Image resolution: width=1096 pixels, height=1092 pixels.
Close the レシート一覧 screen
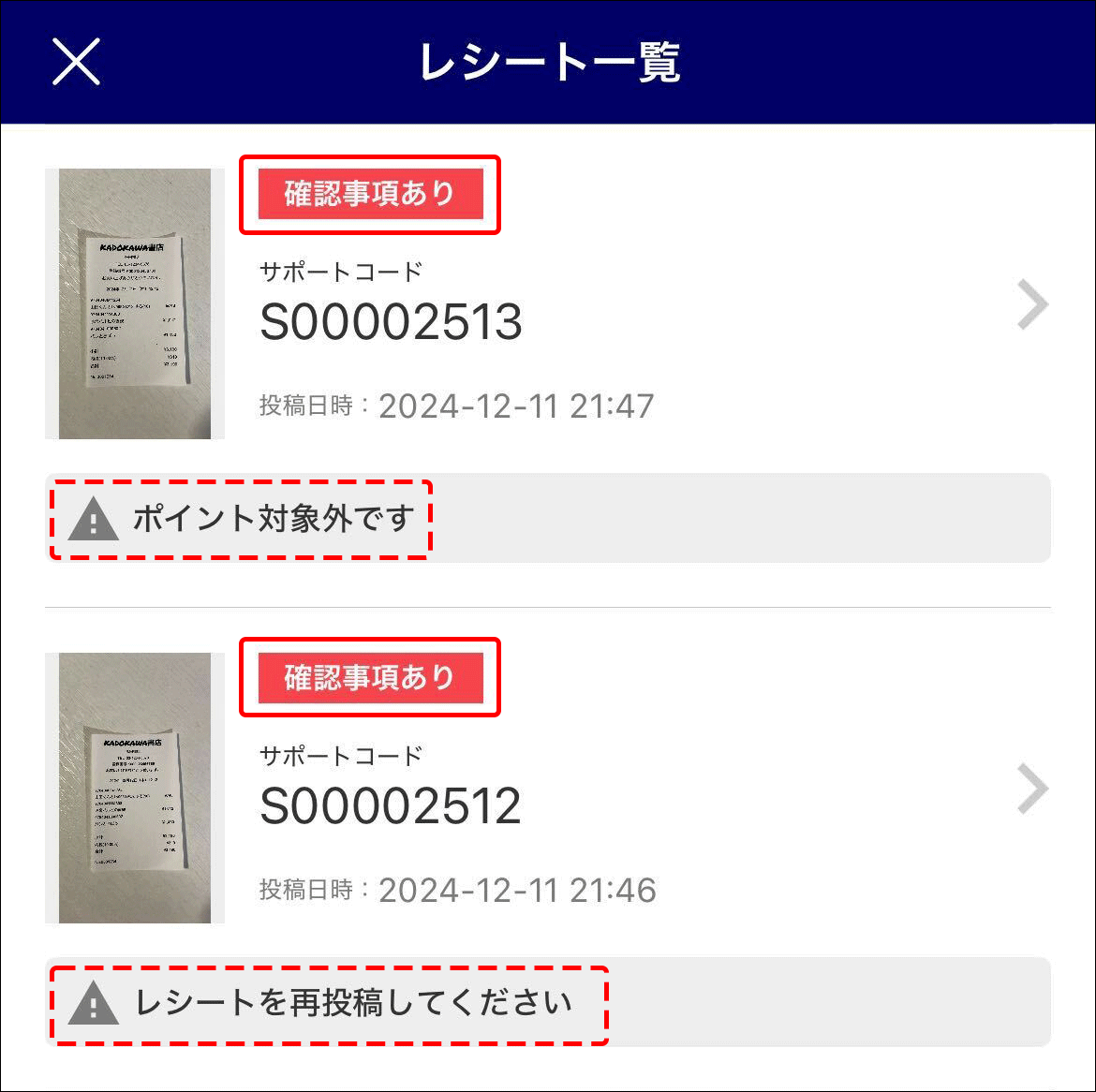pos(76,63)
